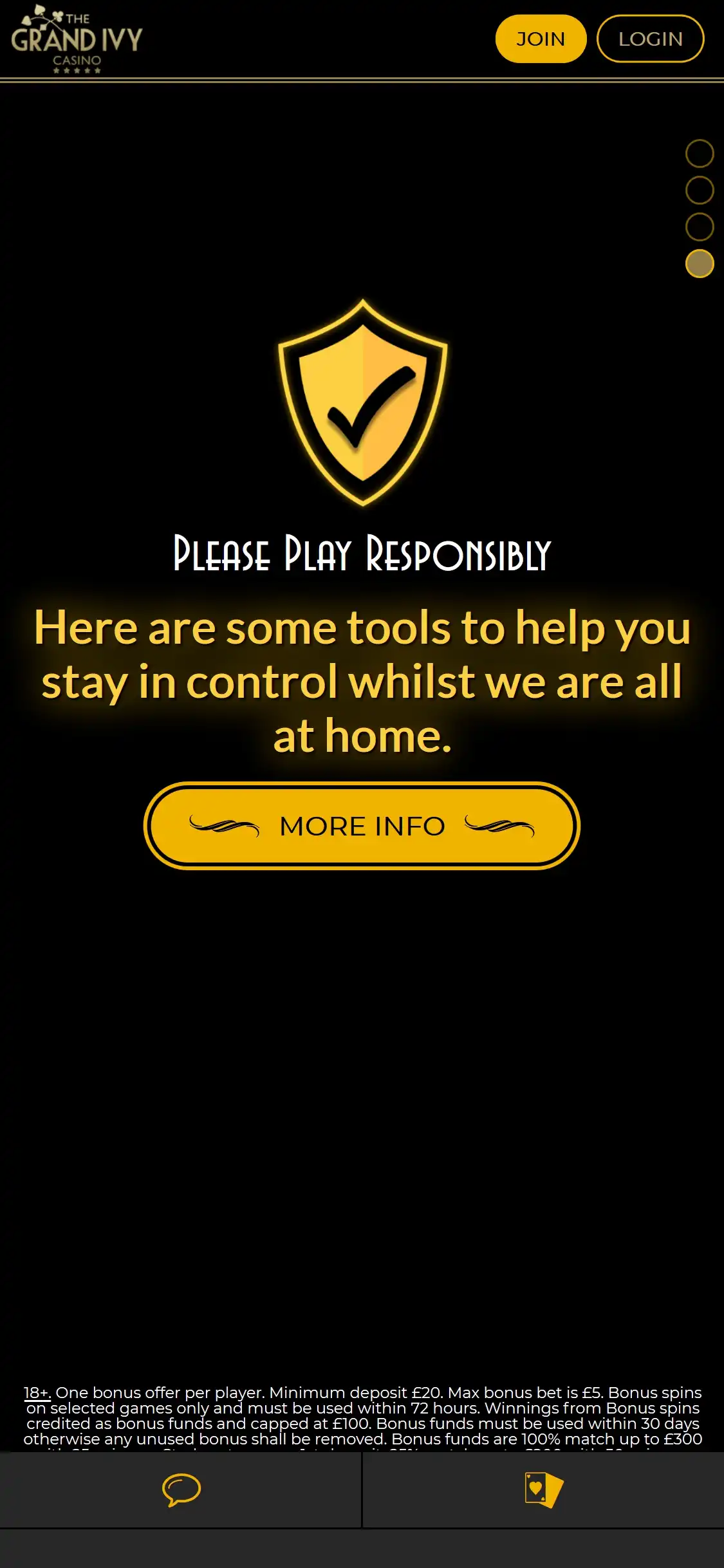Go to the first slide indicator
Image resolution: width=724 pixels, height=1568 pixels.
point(700,153)
